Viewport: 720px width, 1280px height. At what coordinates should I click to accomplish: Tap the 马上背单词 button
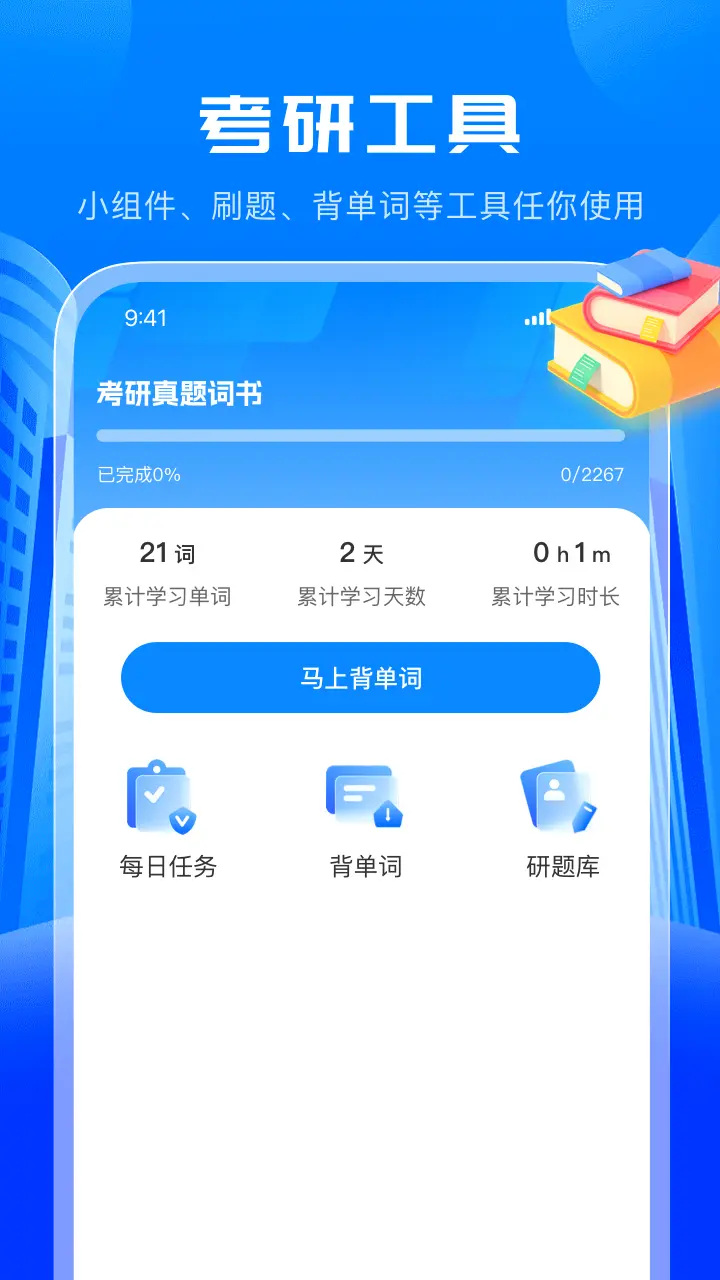pos(360,677)
